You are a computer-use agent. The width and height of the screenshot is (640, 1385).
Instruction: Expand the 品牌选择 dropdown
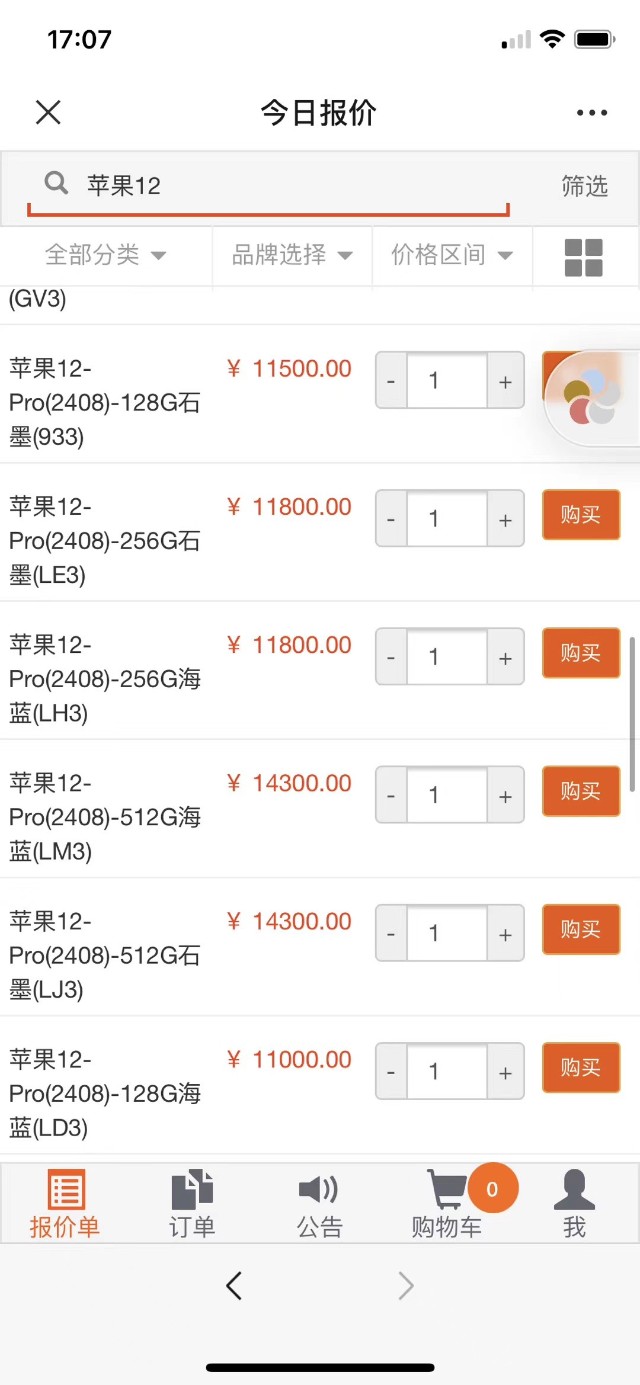[292, 255]
